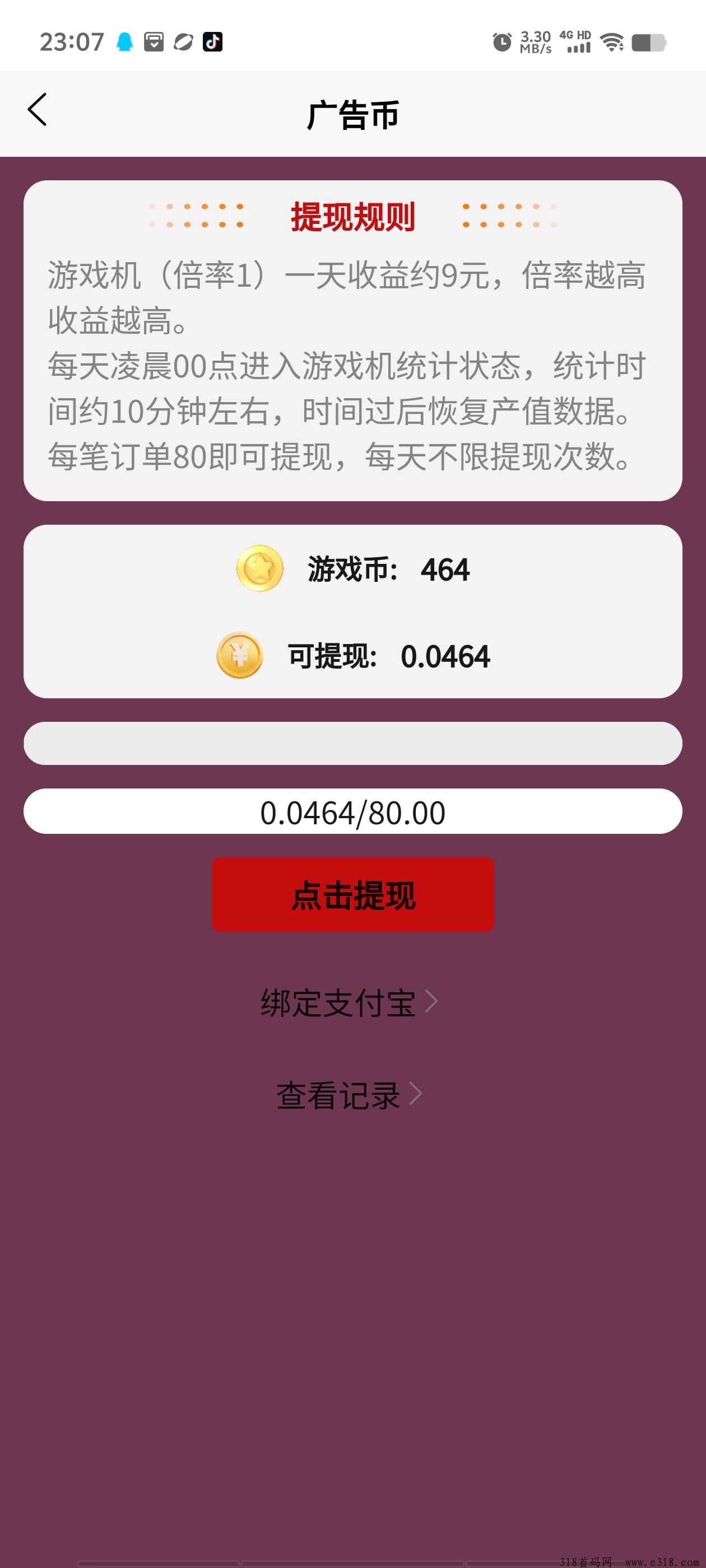Image resolution: width=706 pixels, height=1568 pixels.
Task: Tap the red 点击提现 withdraw button
Action: pyautogui.click(x=352, y=894)
